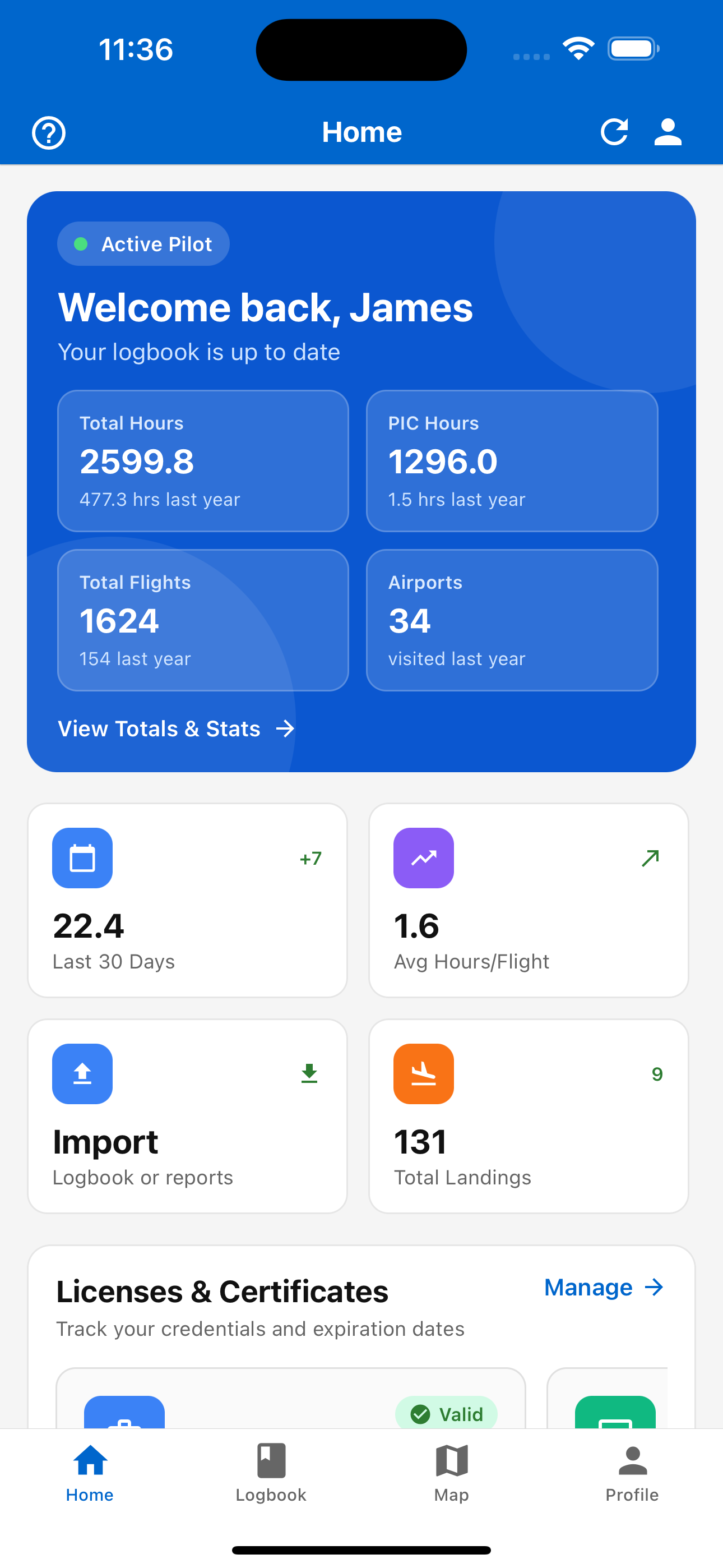Open the Total Hours stat card
Screen dimensions: 723x1568
pyautogui.click(x=203, y=461)
